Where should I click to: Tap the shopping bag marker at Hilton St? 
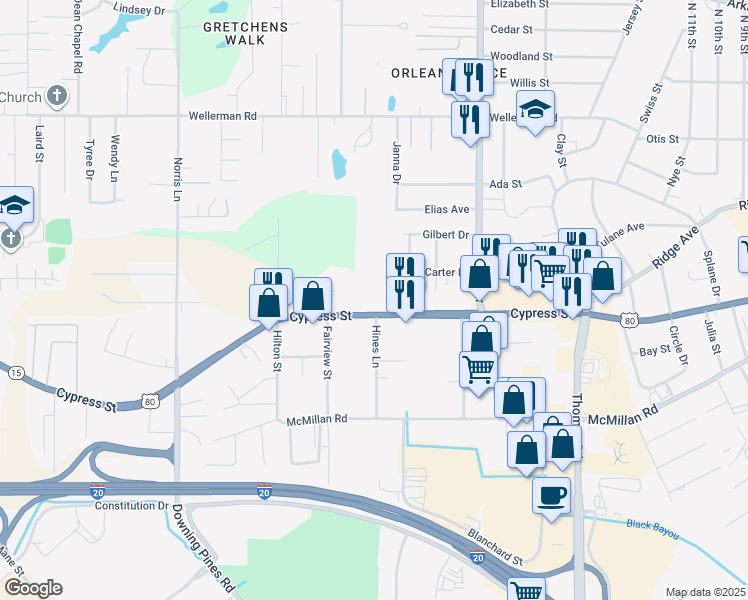pos(269,306)
